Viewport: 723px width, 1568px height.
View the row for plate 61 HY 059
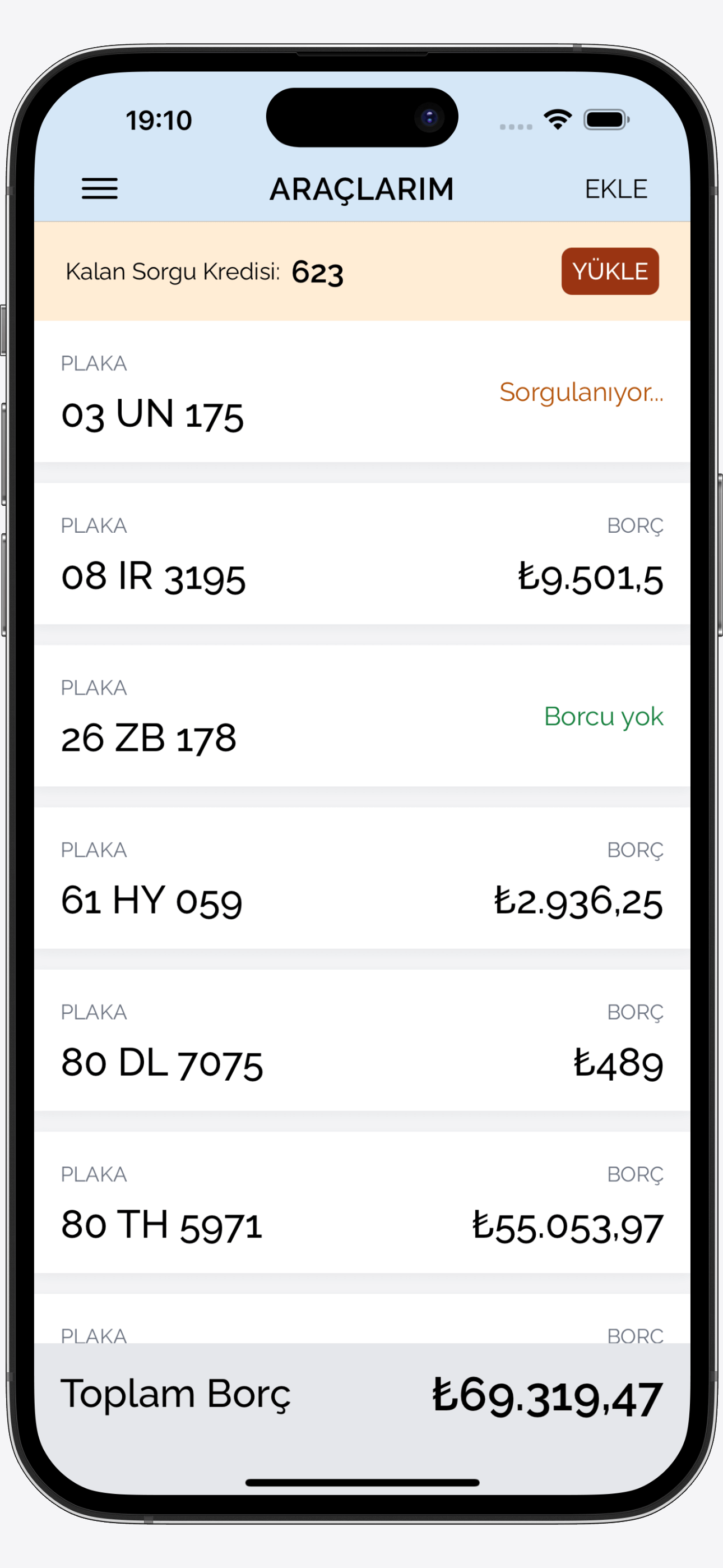[361, 878]
